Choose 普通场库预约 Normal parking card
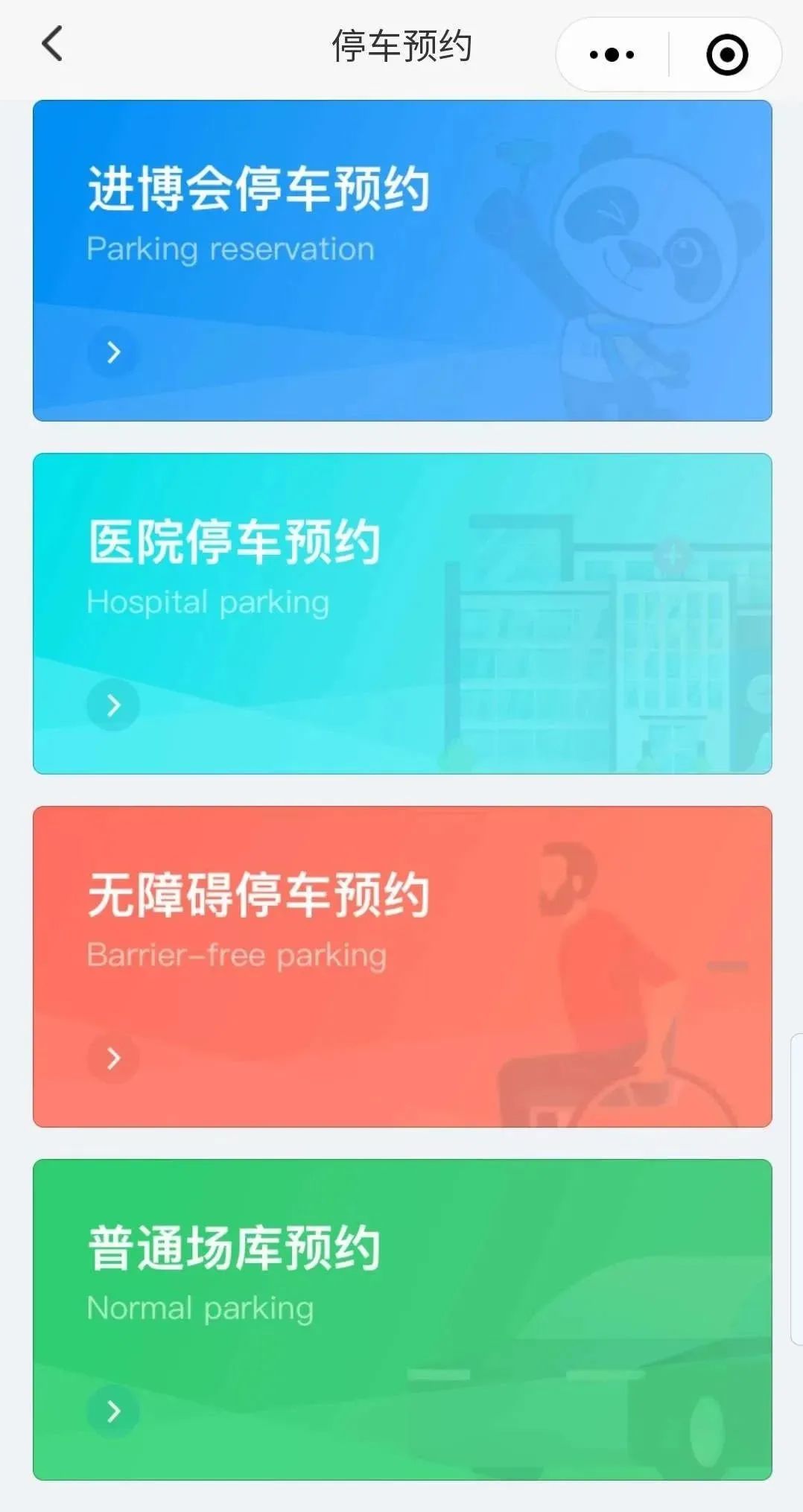This screenshot has height=1512, width=803. pos(402,1319)
